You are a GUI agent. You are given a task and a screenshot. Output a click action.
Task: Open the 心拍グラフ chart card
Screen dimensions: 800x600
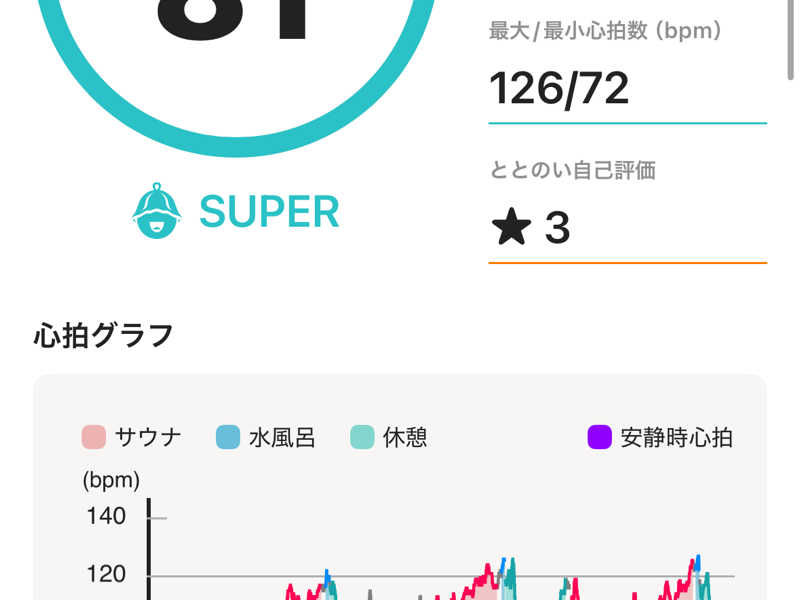(400, 490)
